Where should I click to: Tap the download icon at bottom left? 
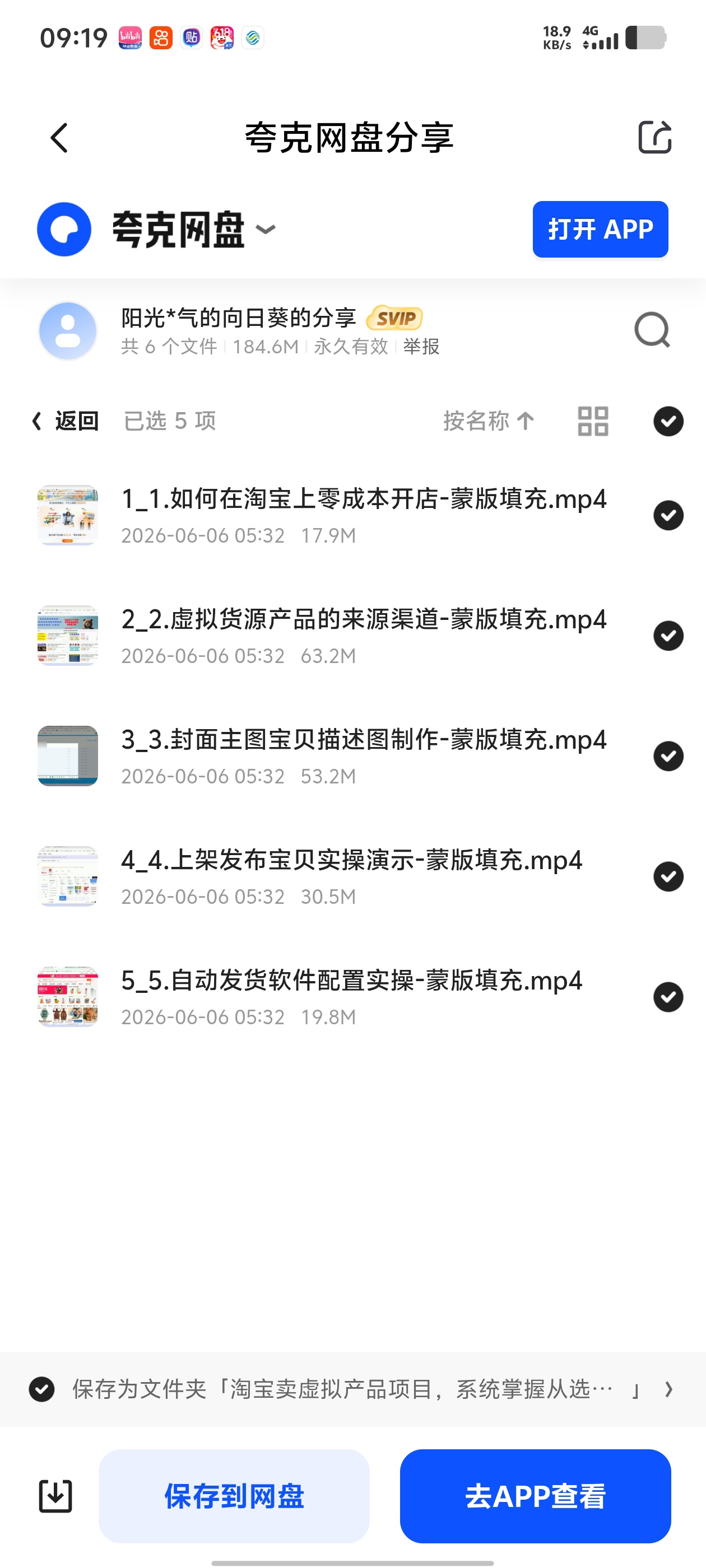(x=55, y=1496)
